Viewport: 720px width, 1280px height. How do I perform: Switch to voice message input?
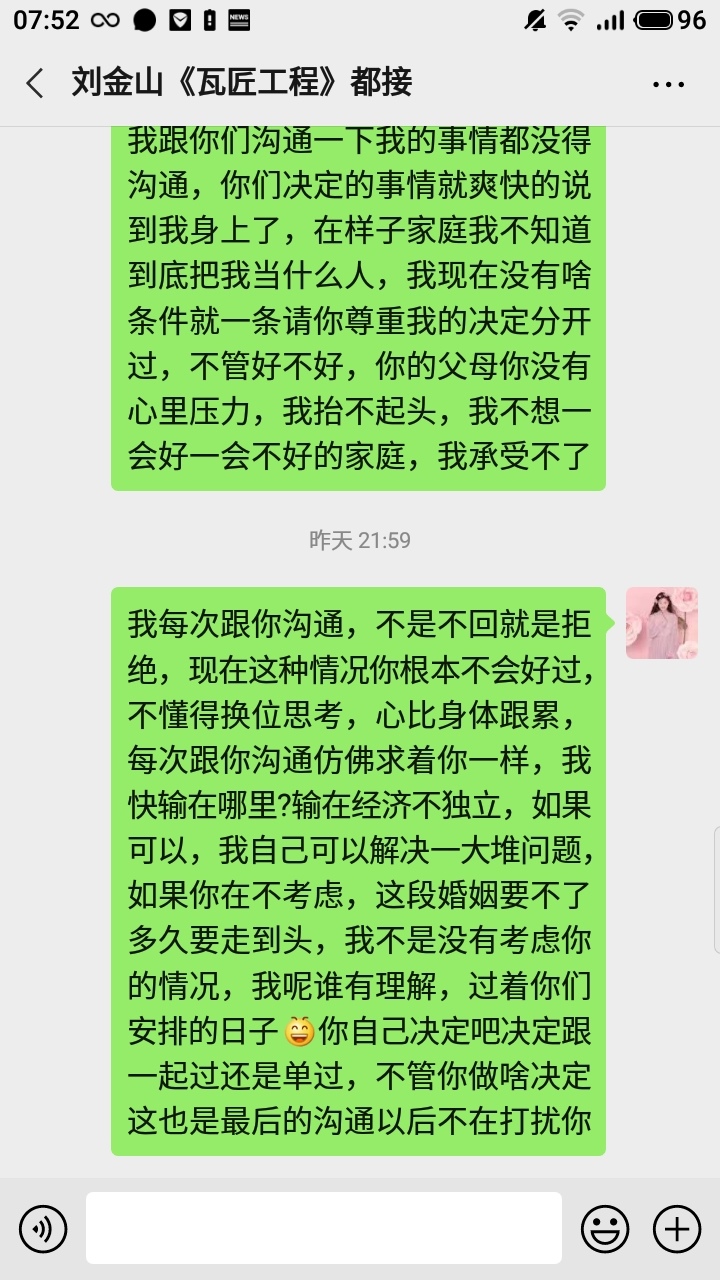[43, 1228]
